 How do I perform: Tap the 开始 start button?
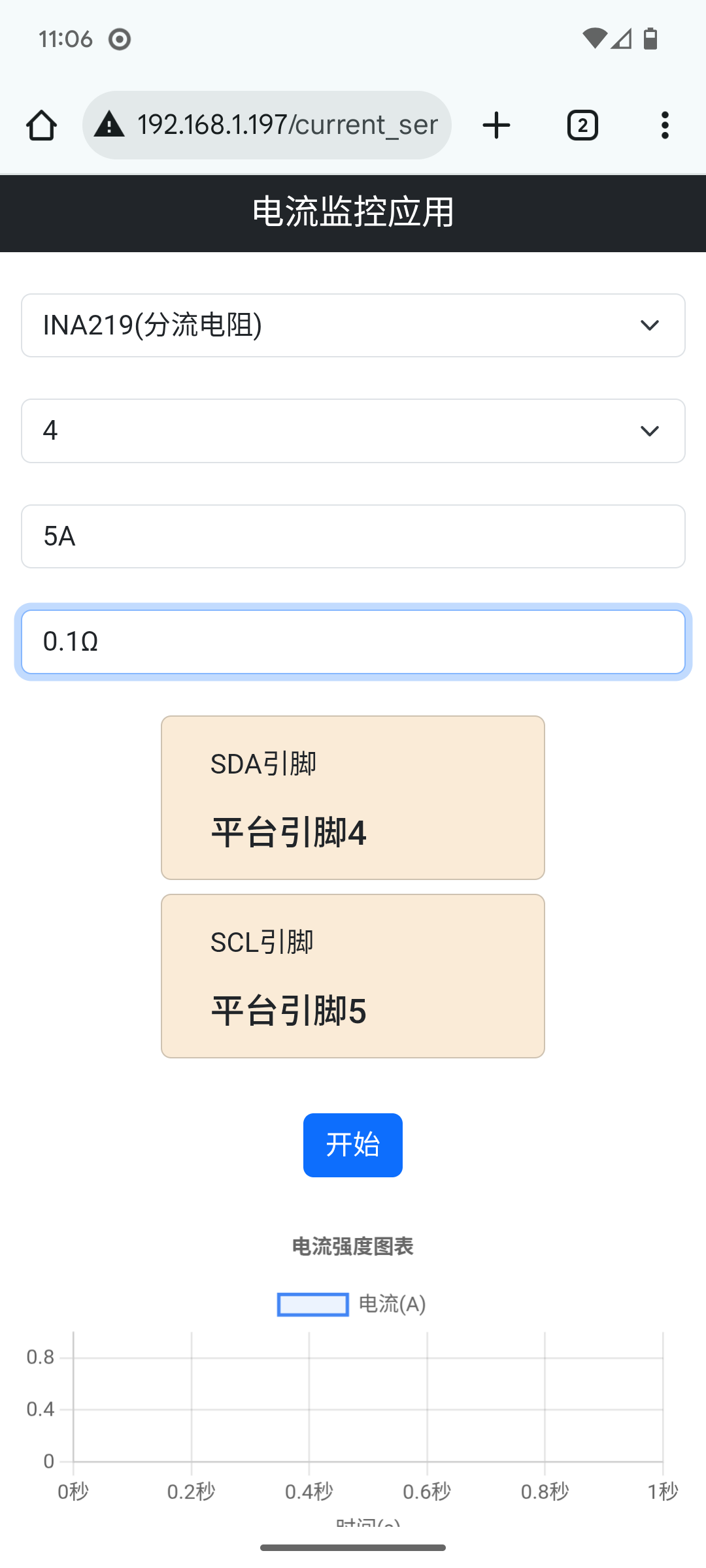[x=353, y=1145]
